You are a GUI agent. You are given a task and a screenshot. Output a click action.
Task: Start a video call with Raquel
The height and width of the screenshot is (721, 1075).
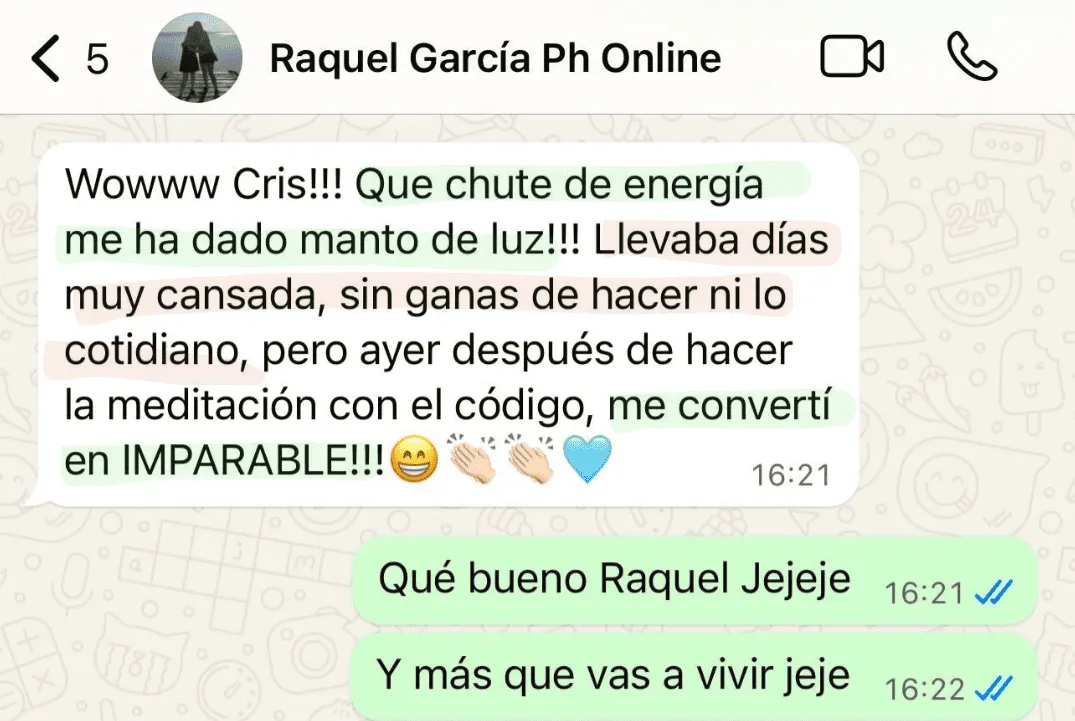(851, 58)
